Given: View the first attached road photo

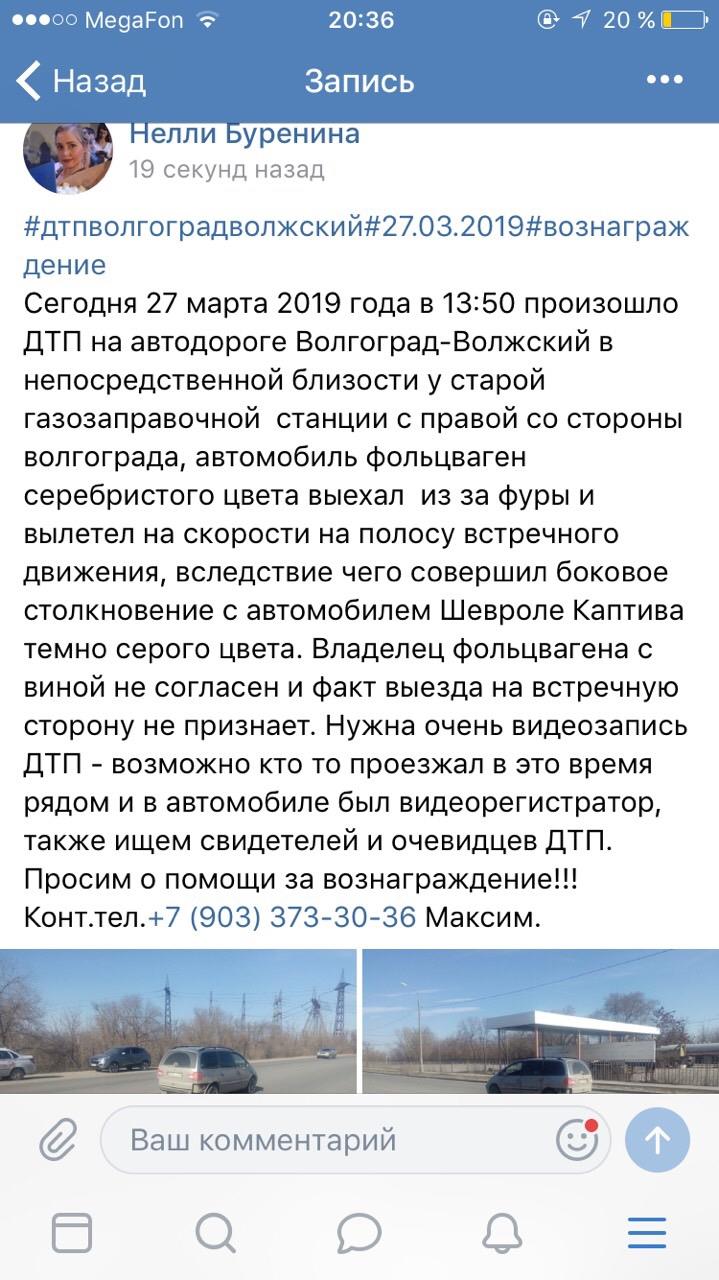Looking at the screenshot, I should click(x=178, y=1021).
